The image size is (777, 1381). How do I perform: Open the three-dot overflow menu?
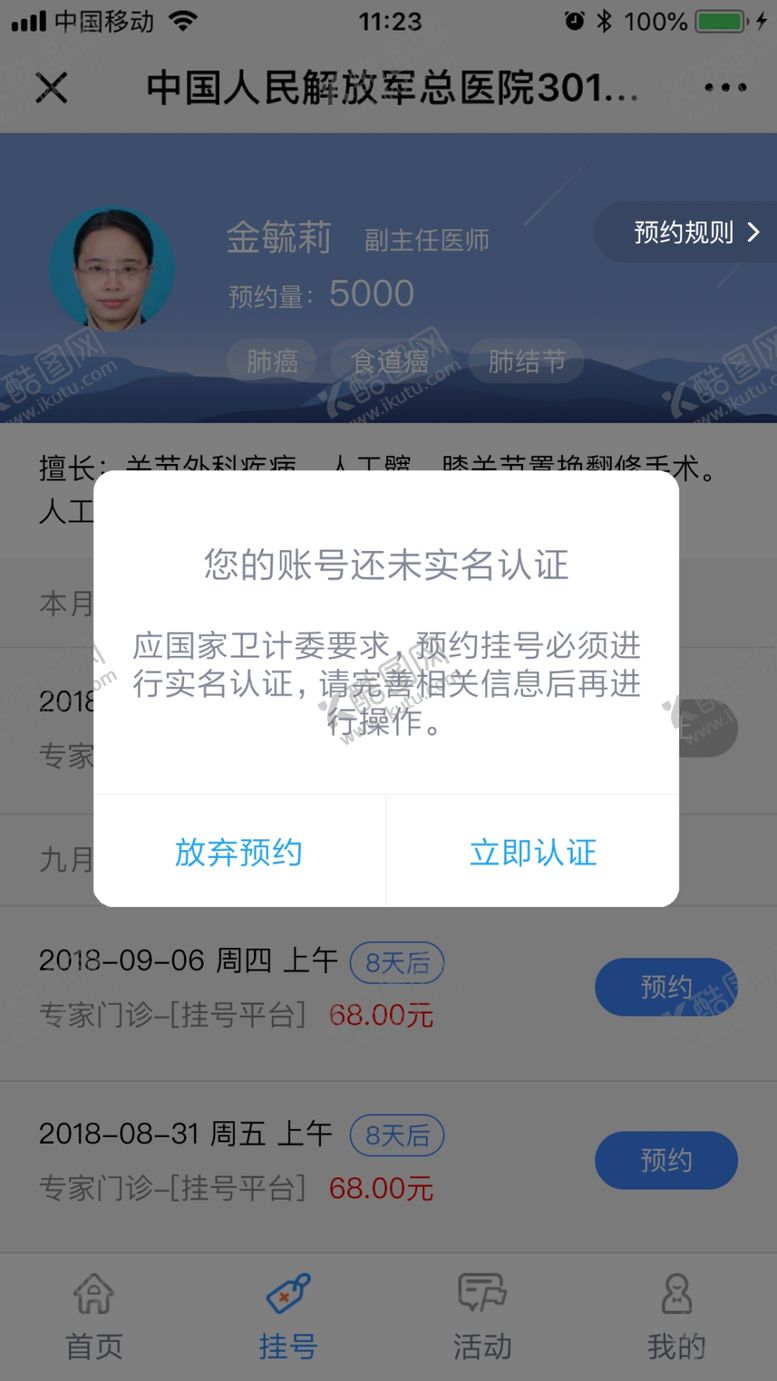725,88
